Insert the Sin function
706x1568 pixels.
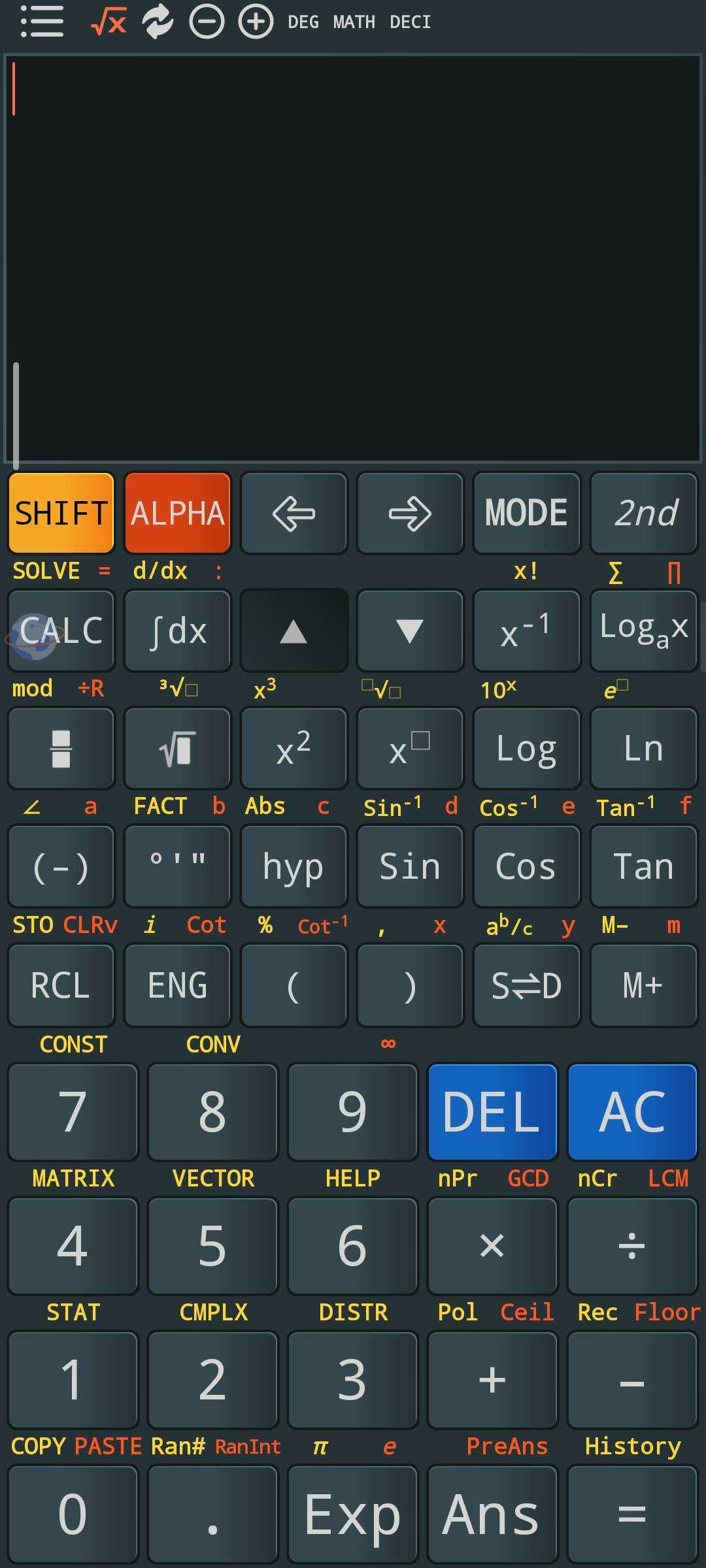(x=410, y=866)
